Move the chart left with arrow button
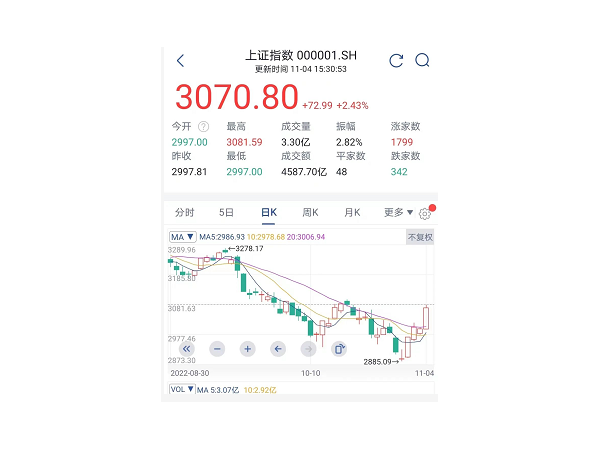Screen dimensions: 600x450 pyautogui.click(x=278, y=349)
